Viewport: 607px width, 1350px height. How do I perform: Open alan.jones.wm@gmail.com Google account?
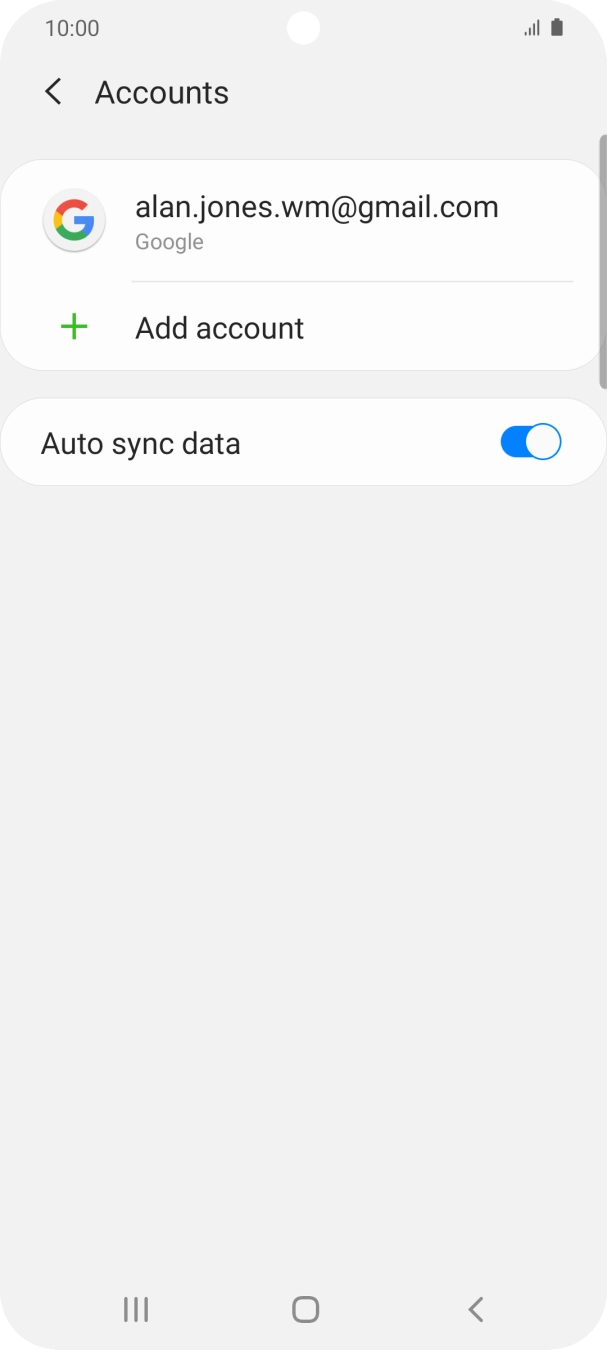(x=303, y=222)
